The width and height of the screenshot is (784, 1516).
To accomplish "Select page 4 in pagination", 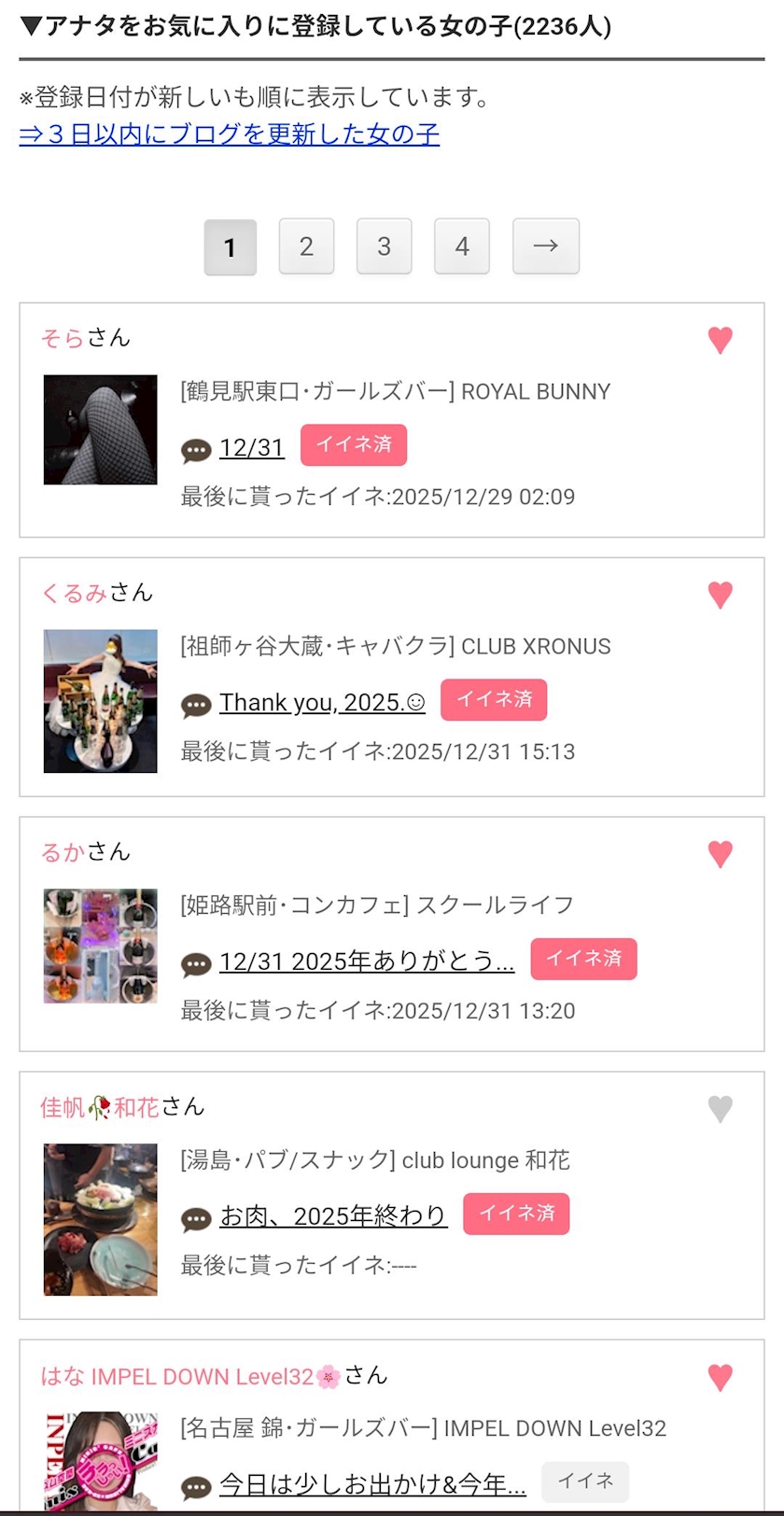I will pyautogui.click(x=461, y=246).
